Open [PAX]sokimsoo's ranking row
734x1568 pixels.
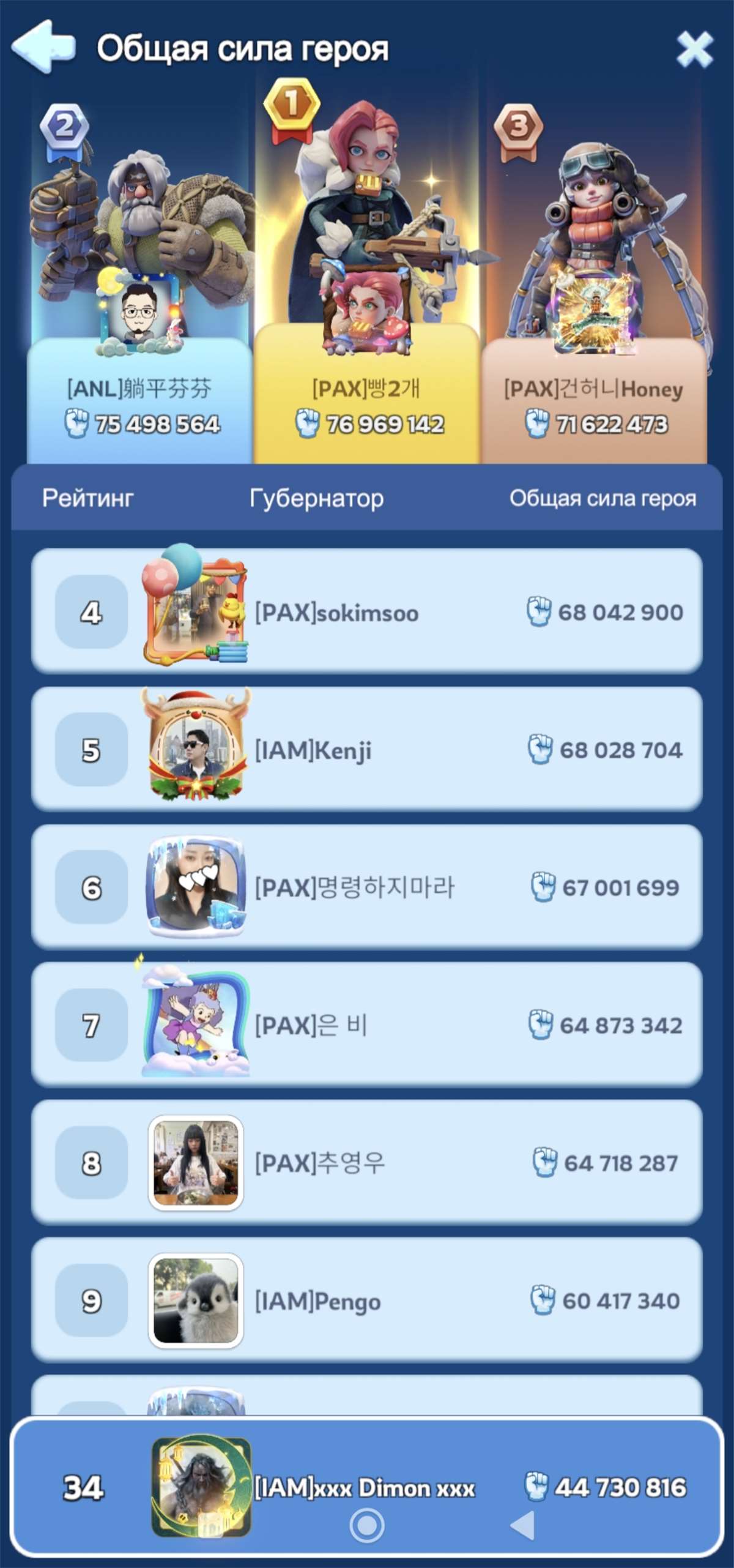click(x=366, y=611)
